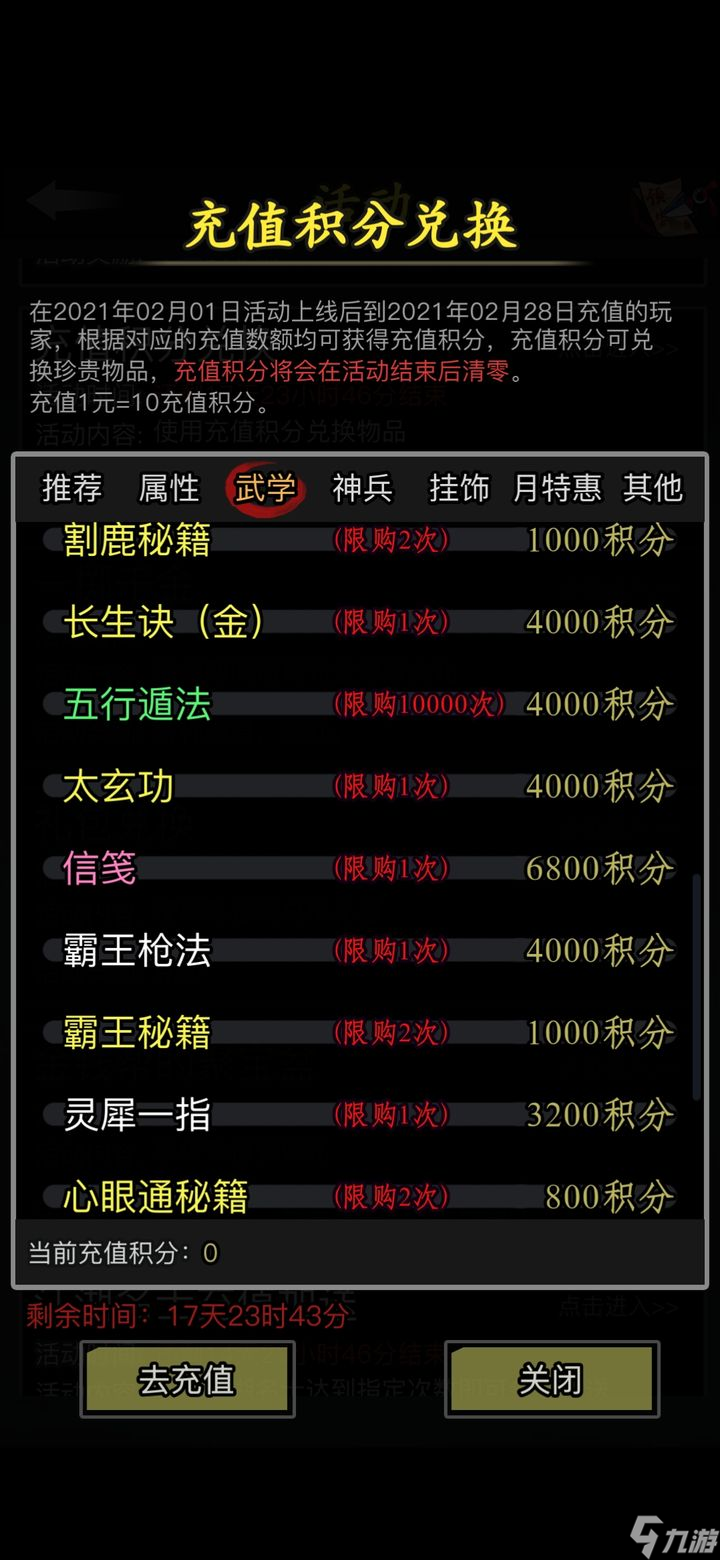Switch to the 属性 tab
This screenshot has width=720, height=1560.
pos(169,488)
